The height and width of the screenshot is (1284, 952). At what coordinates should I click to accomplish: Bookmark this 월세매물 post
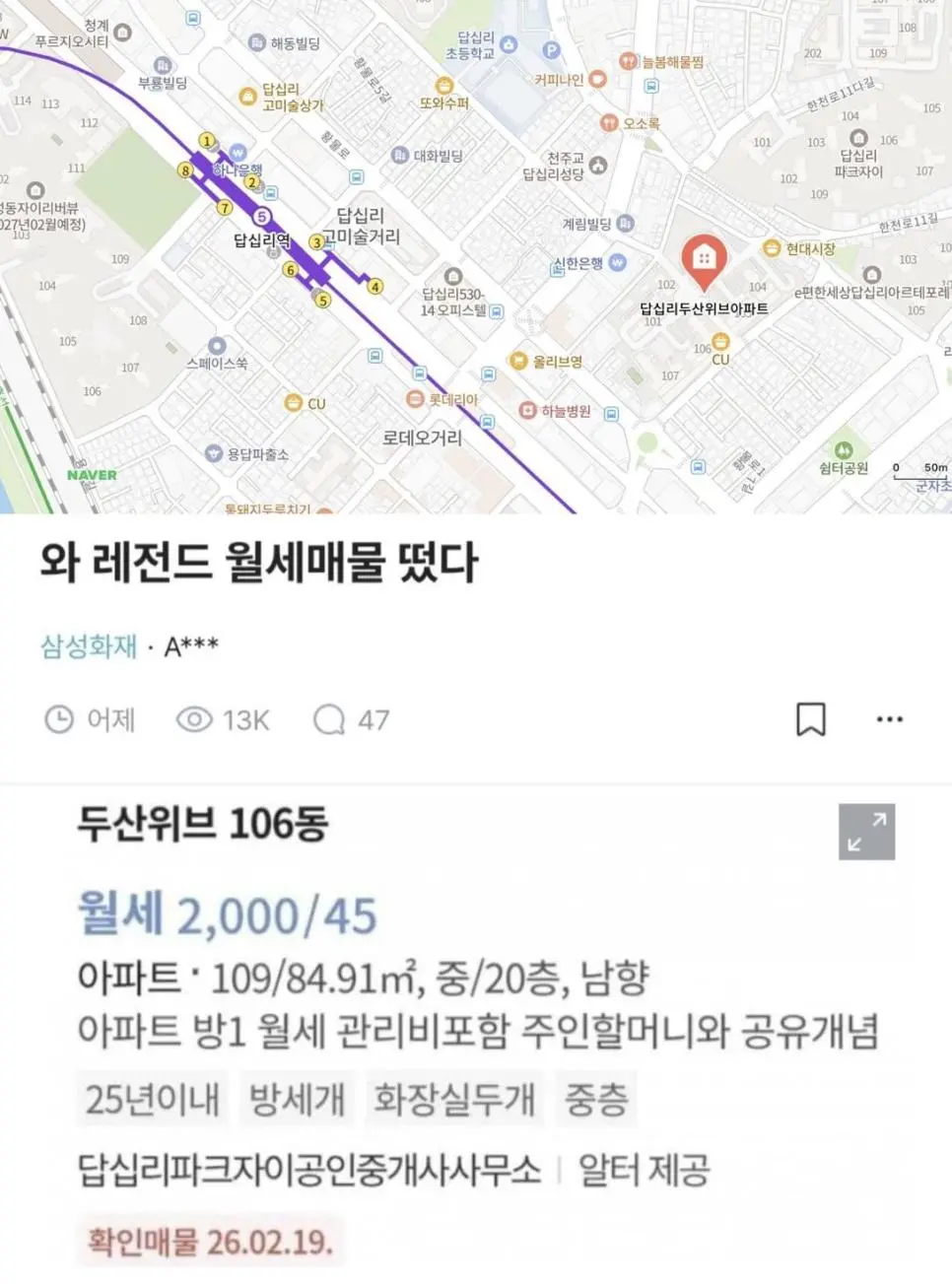810,719
